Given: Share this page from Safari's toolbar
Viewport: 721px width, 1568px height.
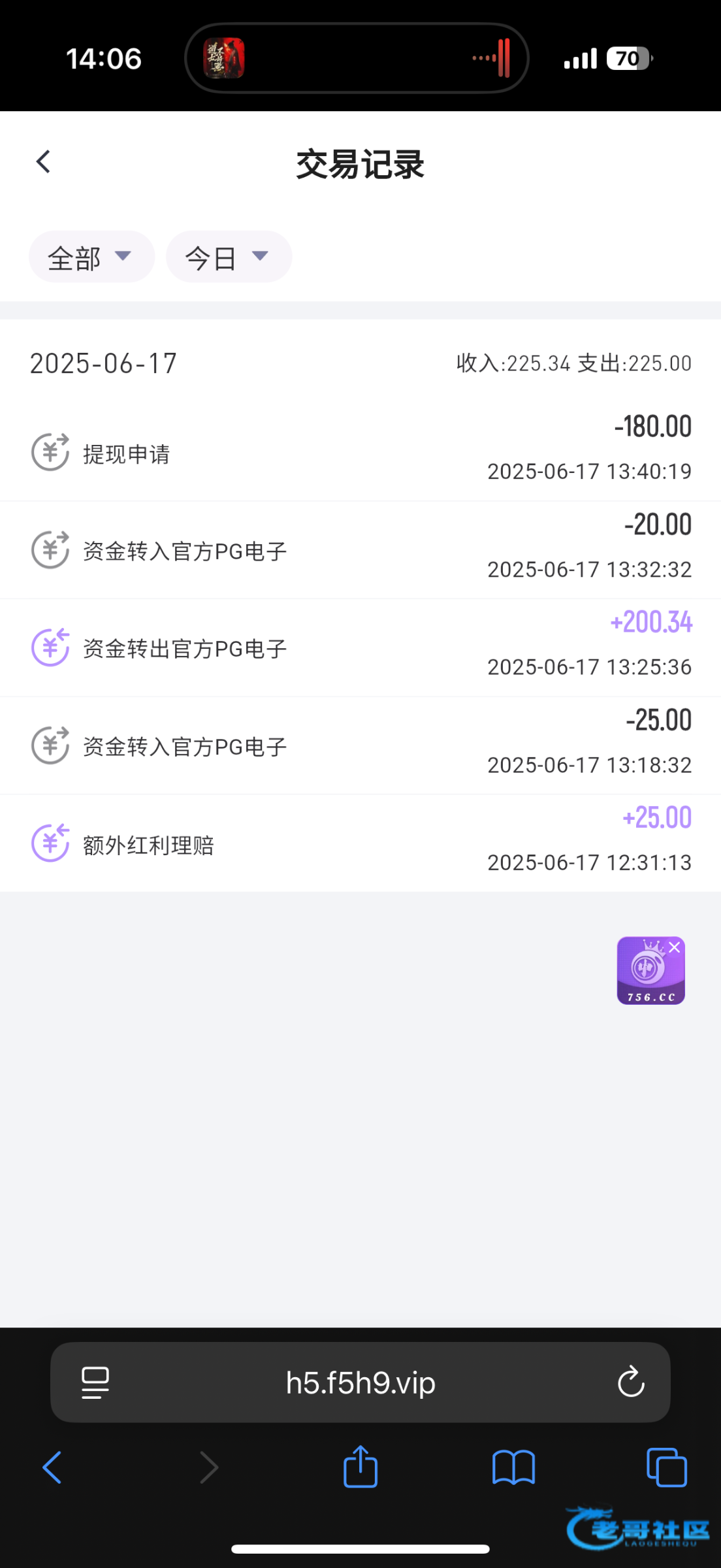Looking at the screenshot, I should [x=360, y=1466].
